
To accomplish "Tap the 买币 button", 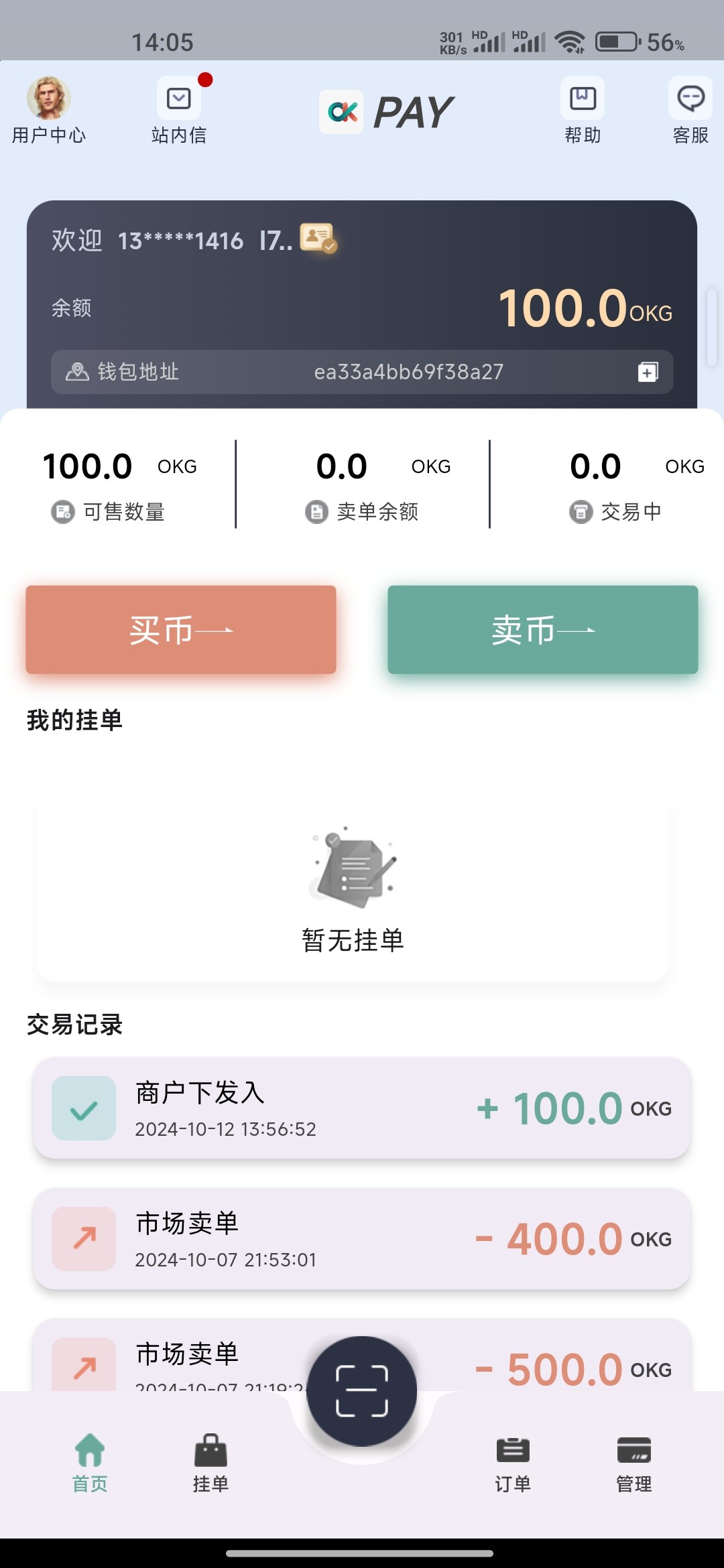I will [181, 630].
